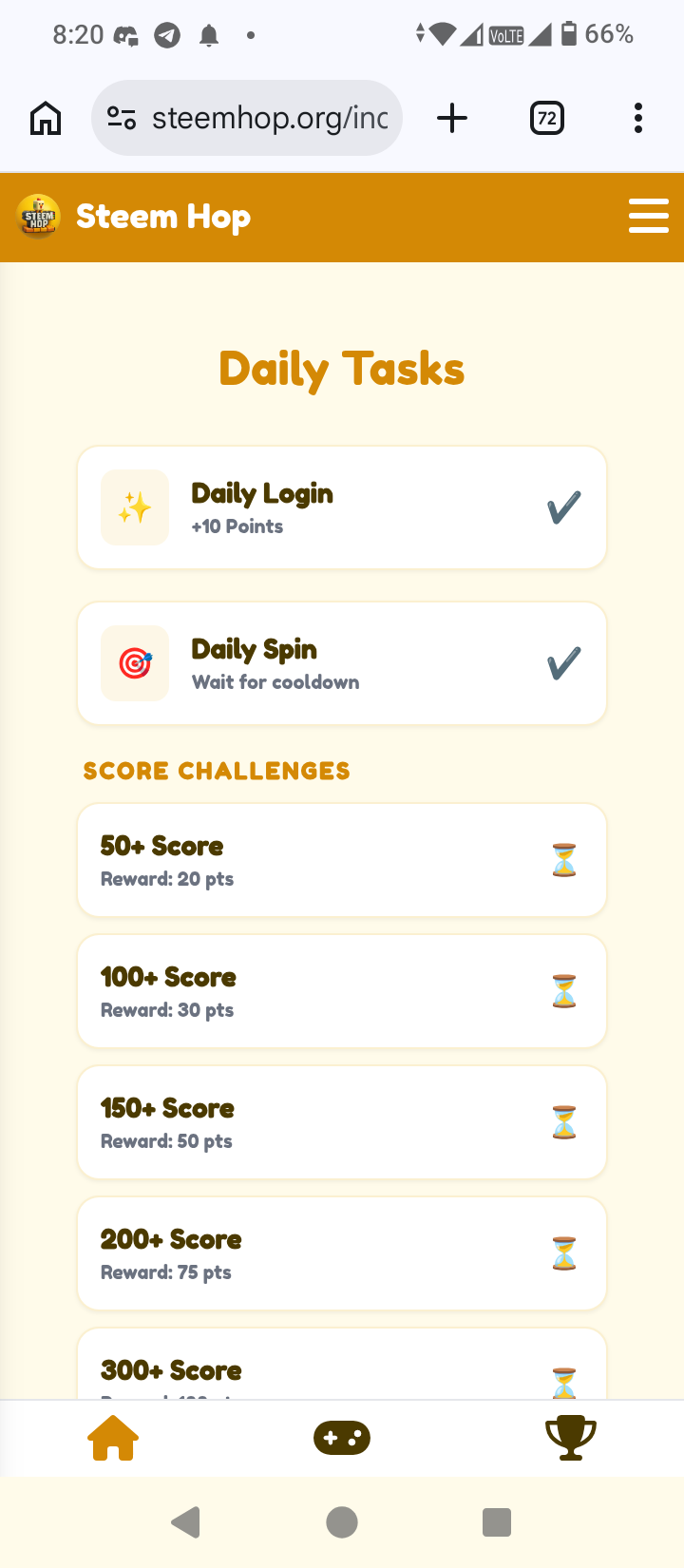This screenshot has width=684, height=1568.
Task: Tap the Daily Spin task card
Action: [342, 663]
